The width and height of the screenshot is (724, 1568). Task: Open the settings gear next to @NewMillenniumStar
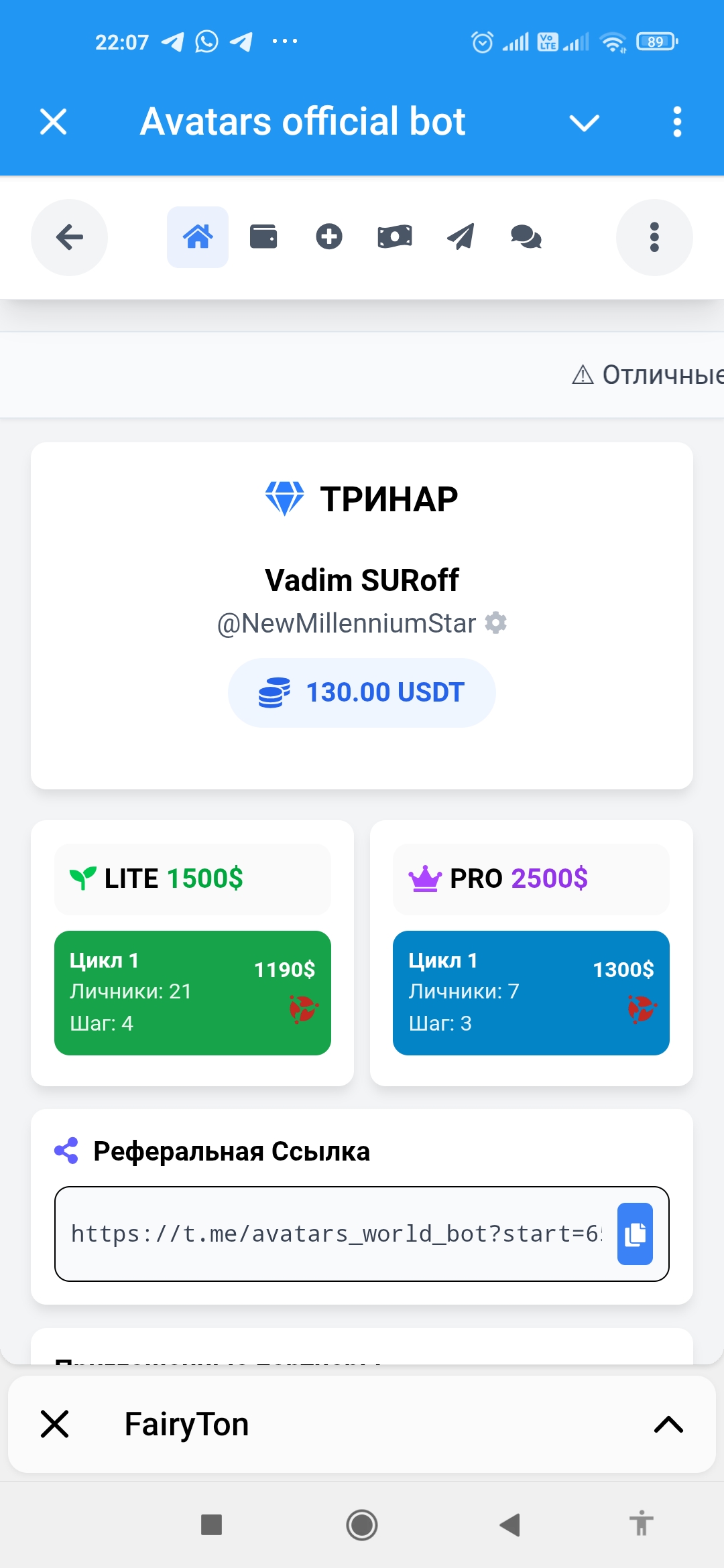click(x=495, y=623)
